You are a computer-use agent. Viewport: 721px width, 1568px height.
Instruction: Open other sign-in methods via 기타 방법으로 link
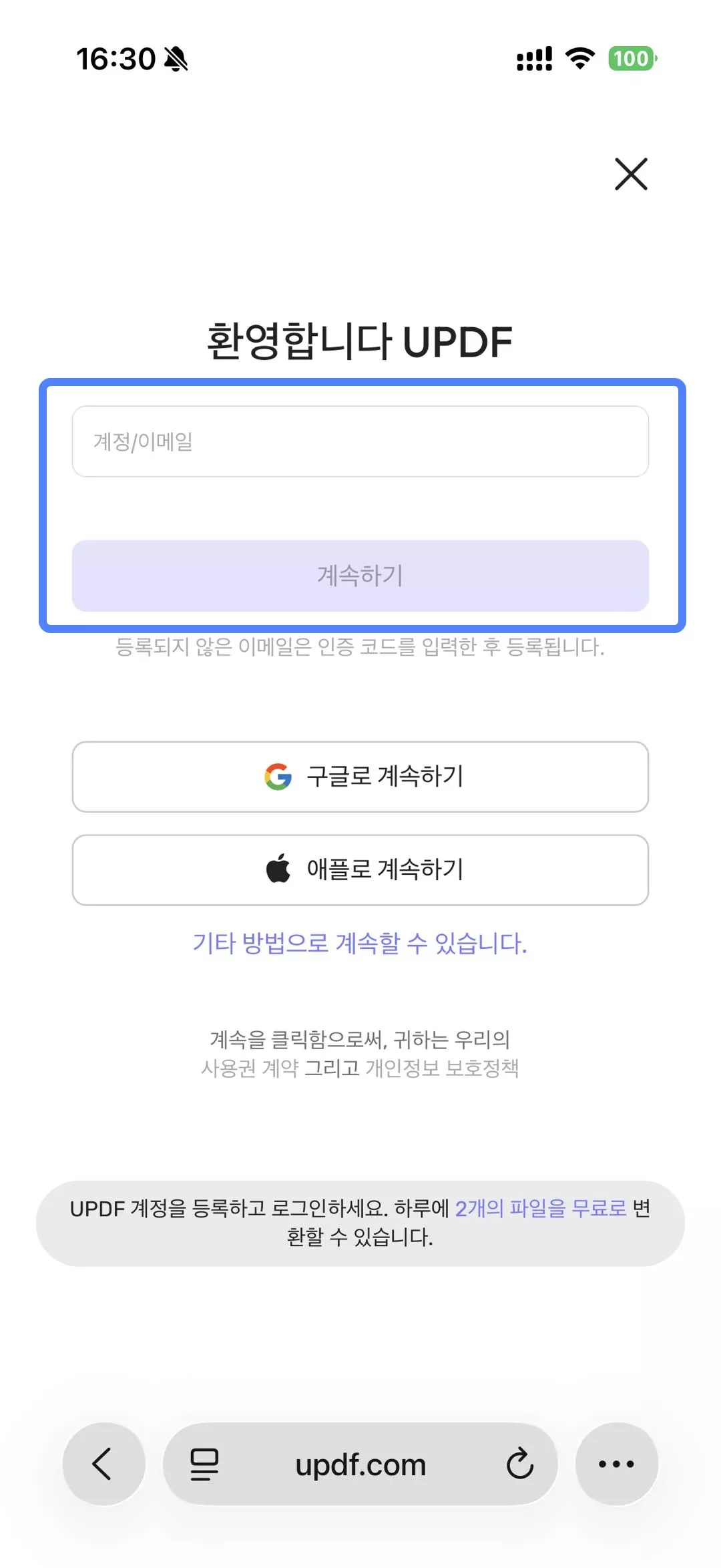[360, 943]
